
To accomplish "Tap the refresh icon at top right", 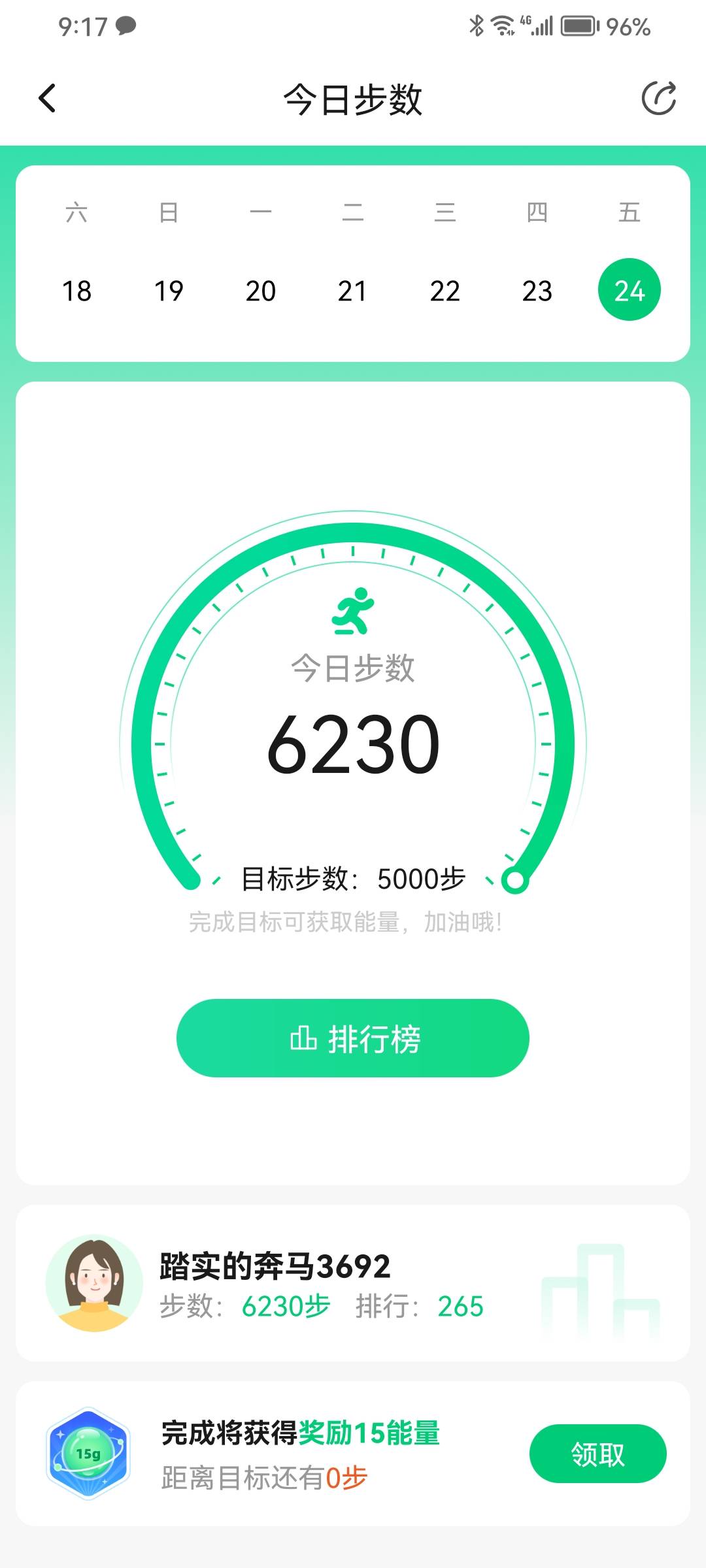I will (x=660, y=98).
